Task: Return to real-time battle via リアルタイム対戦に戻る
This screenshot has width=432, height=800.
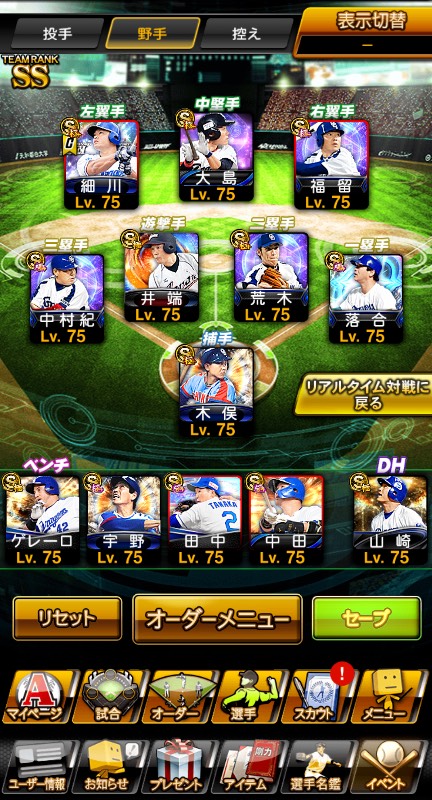Action: coord(362,394)
